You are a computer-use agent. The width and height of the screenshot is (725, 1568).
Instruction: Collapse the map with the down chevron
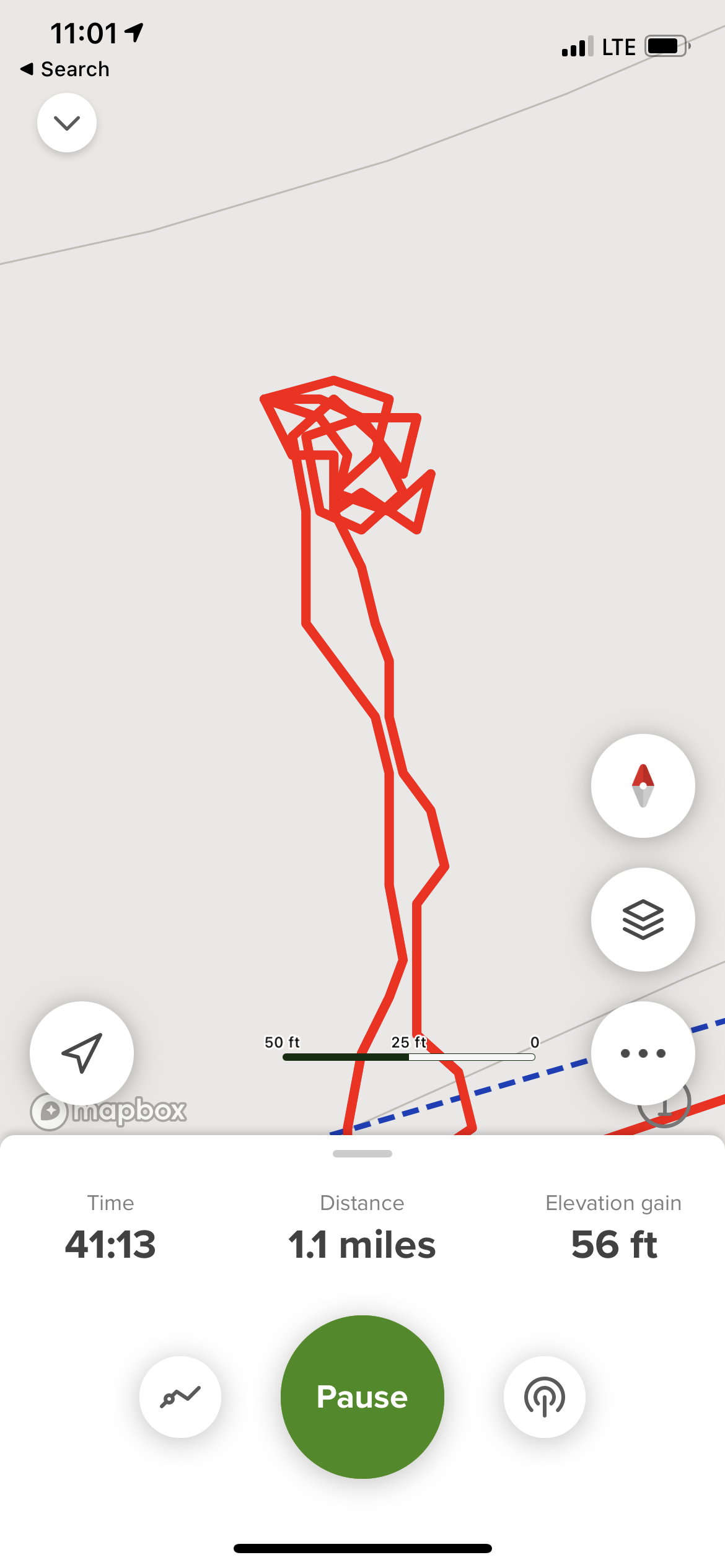click(67, 123)
